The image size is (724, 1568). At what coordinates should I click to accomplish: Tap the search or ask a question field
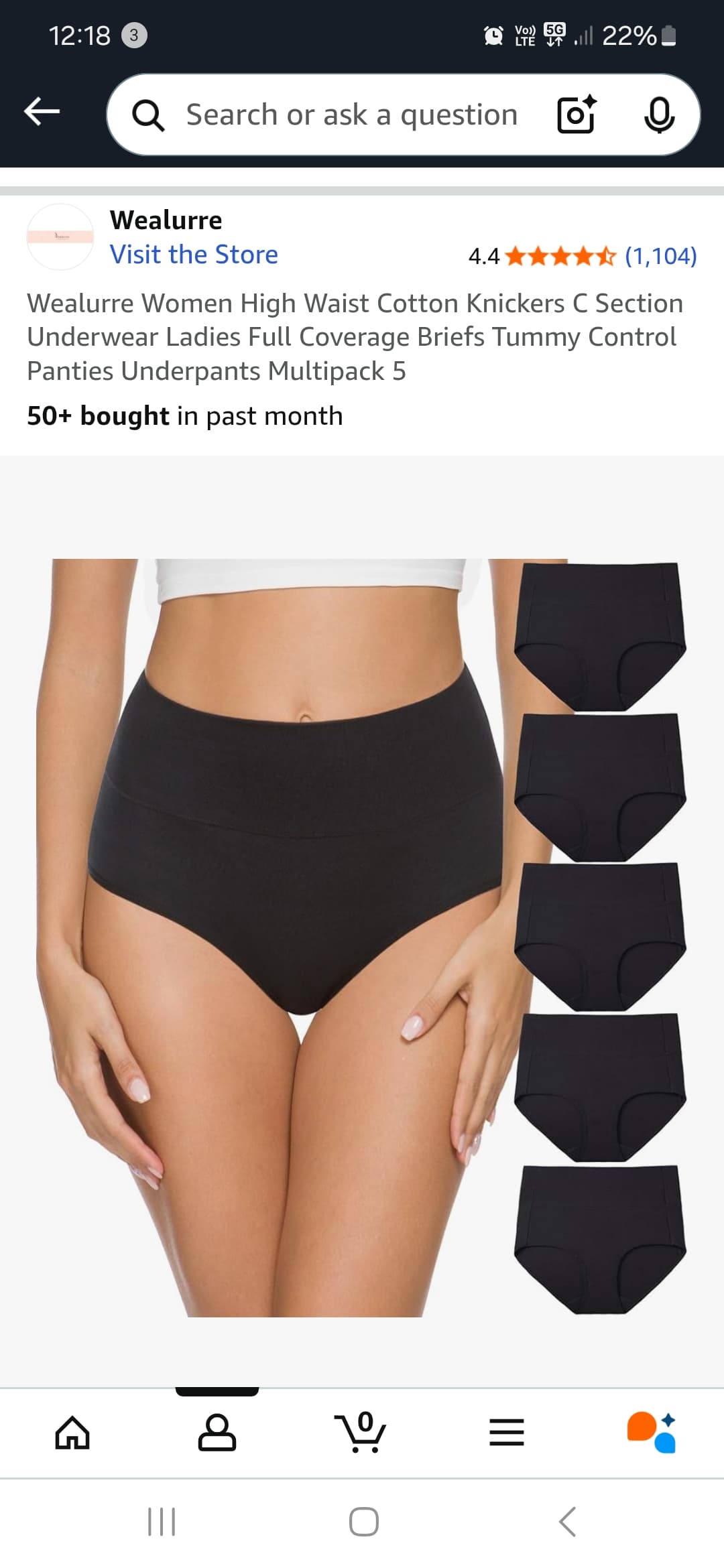click(351, 115)
